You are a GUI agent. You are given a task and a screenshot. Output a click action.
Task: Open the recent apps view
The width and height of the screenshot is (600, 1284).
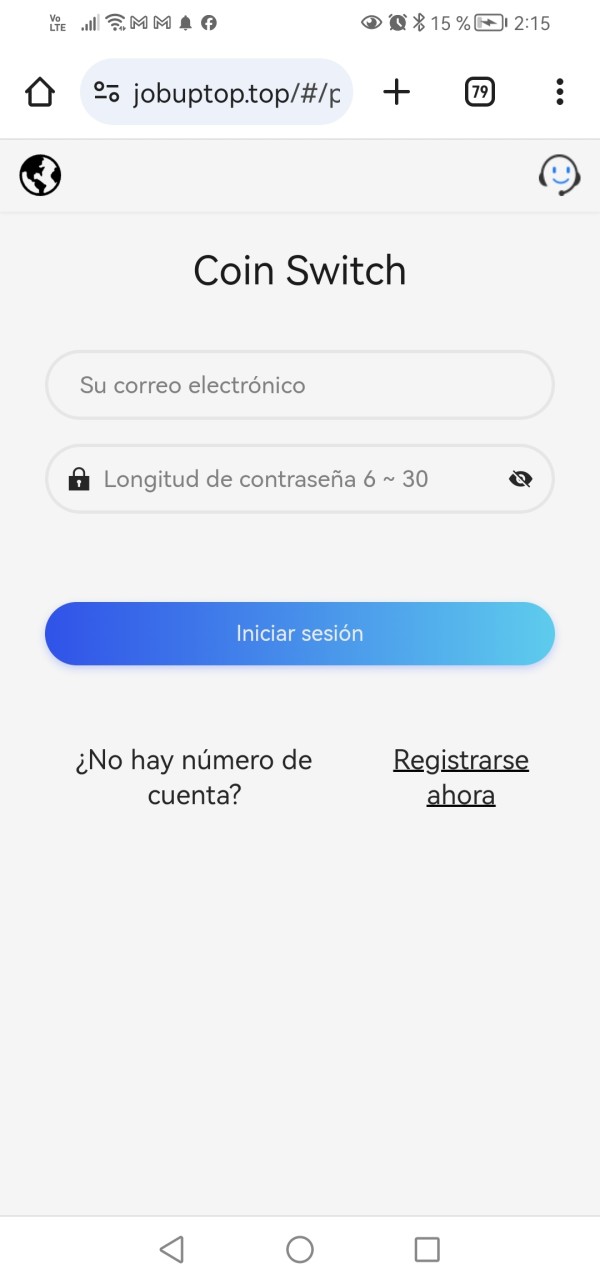(x=427, y=1249)
